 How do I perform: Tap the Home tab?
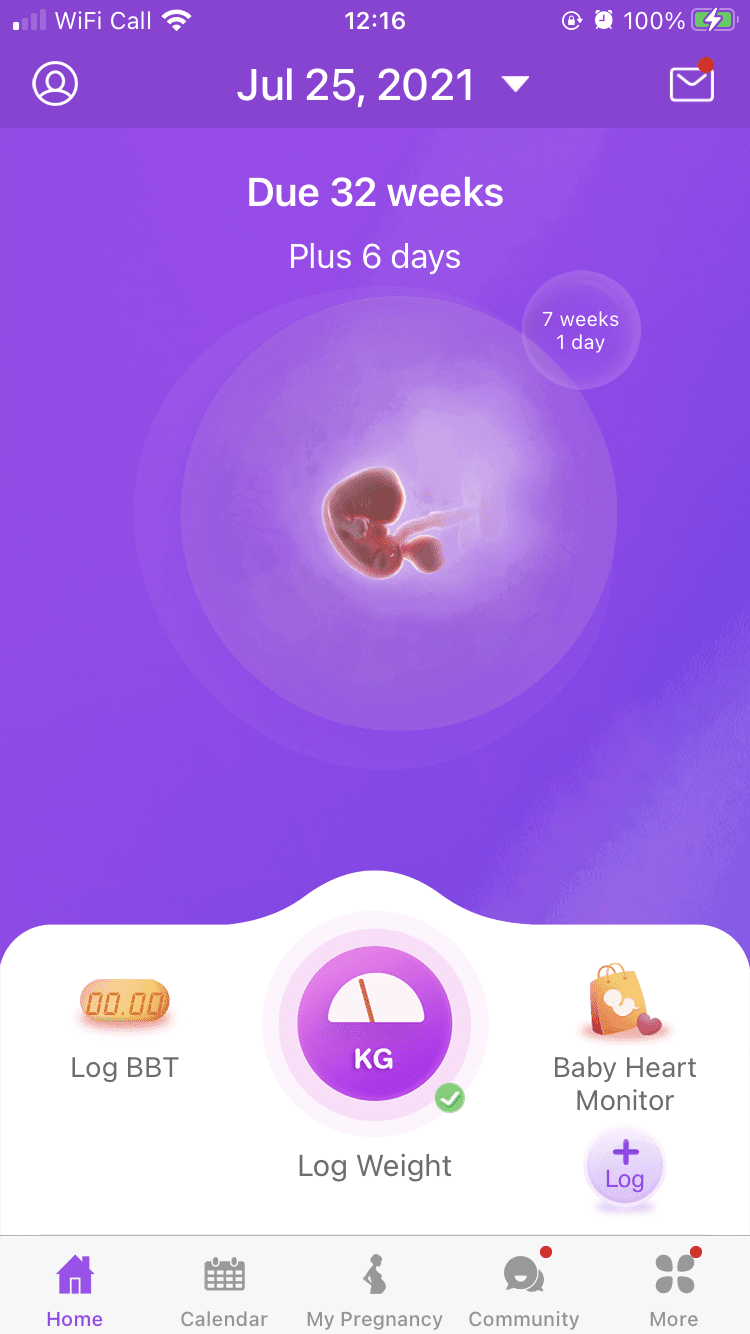[x=75, y=1290]
